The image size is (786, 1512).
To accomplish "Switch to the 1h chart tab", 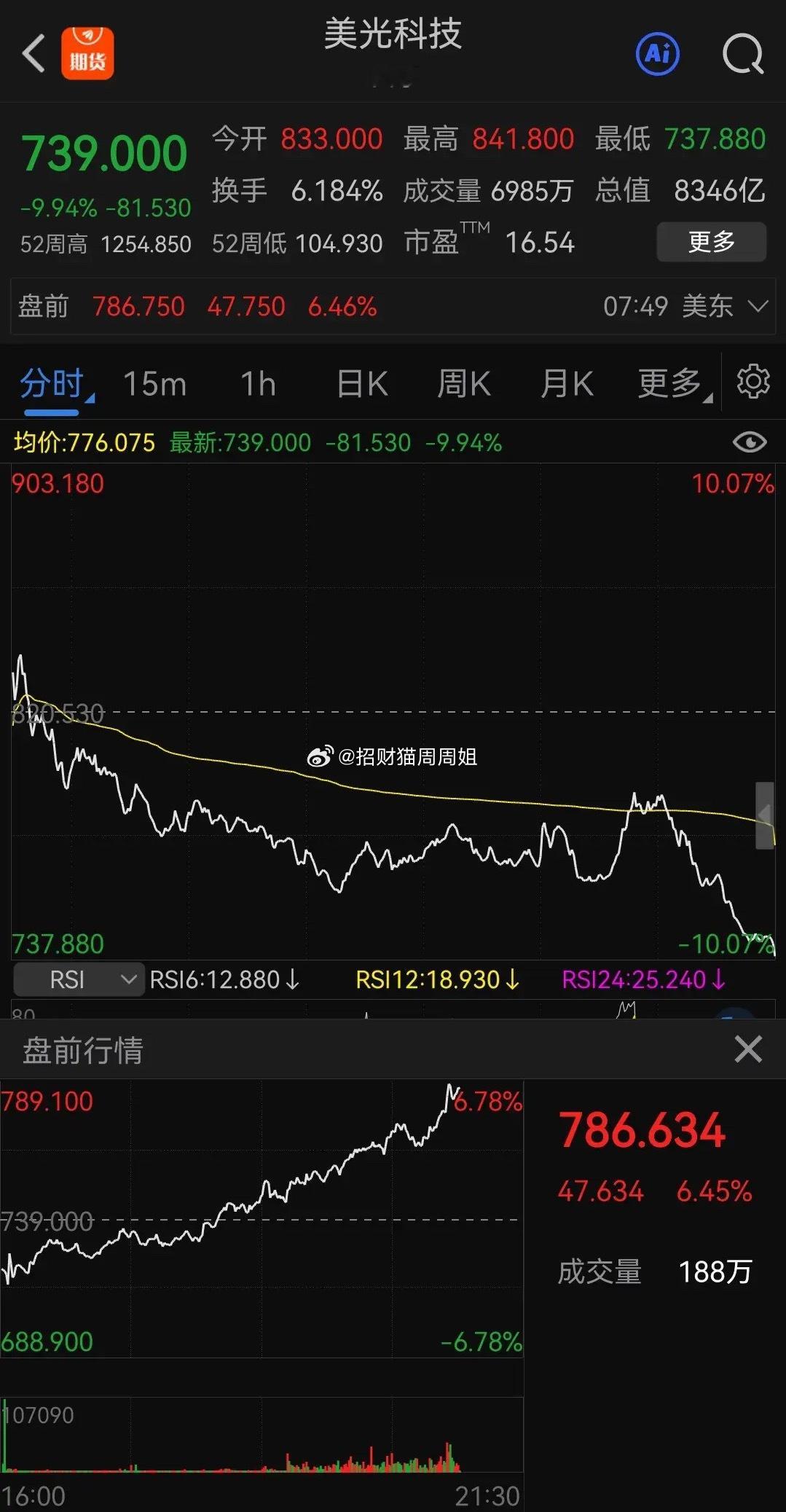I will 259,384.
